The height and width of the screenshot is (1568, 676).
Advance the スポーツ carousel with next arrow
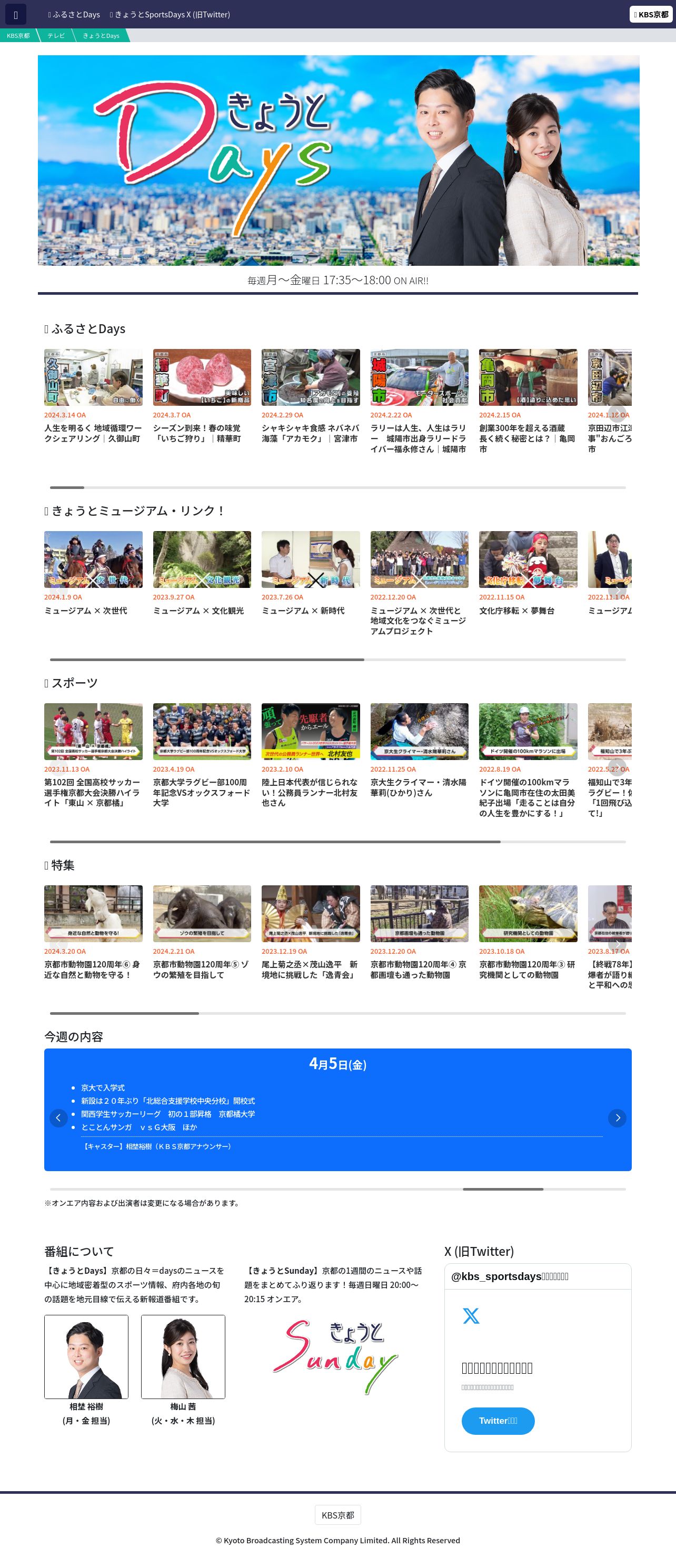point(617,768)
